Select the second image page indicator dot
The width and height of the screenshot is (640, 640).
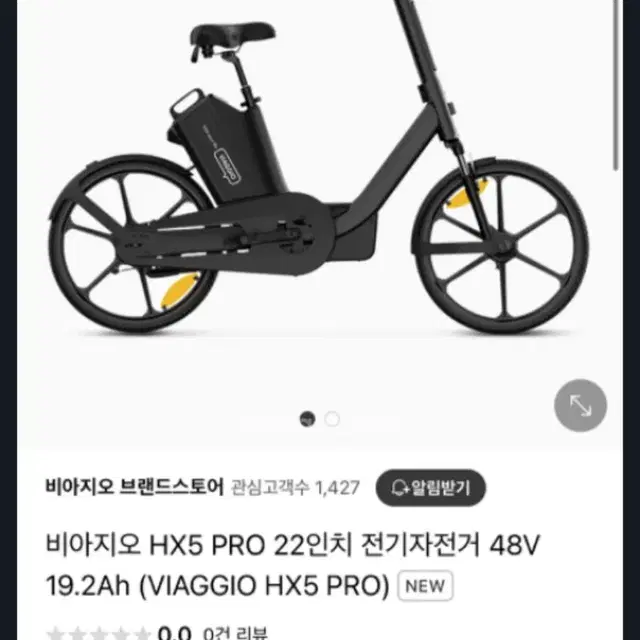[332, 419]
